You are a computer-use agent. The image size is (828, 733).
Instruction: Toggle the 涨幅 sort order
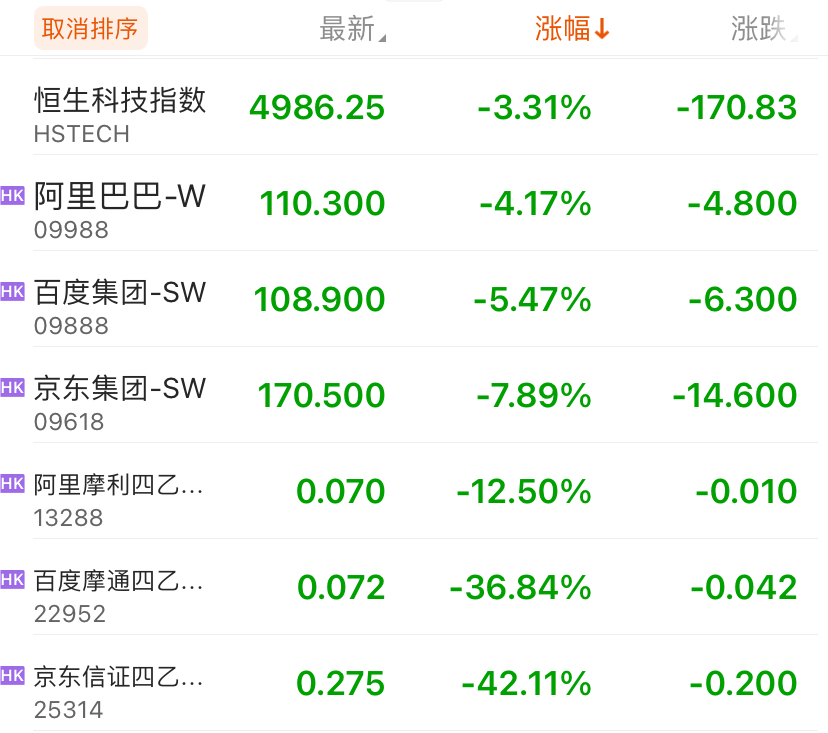click(x=571, y=29)
